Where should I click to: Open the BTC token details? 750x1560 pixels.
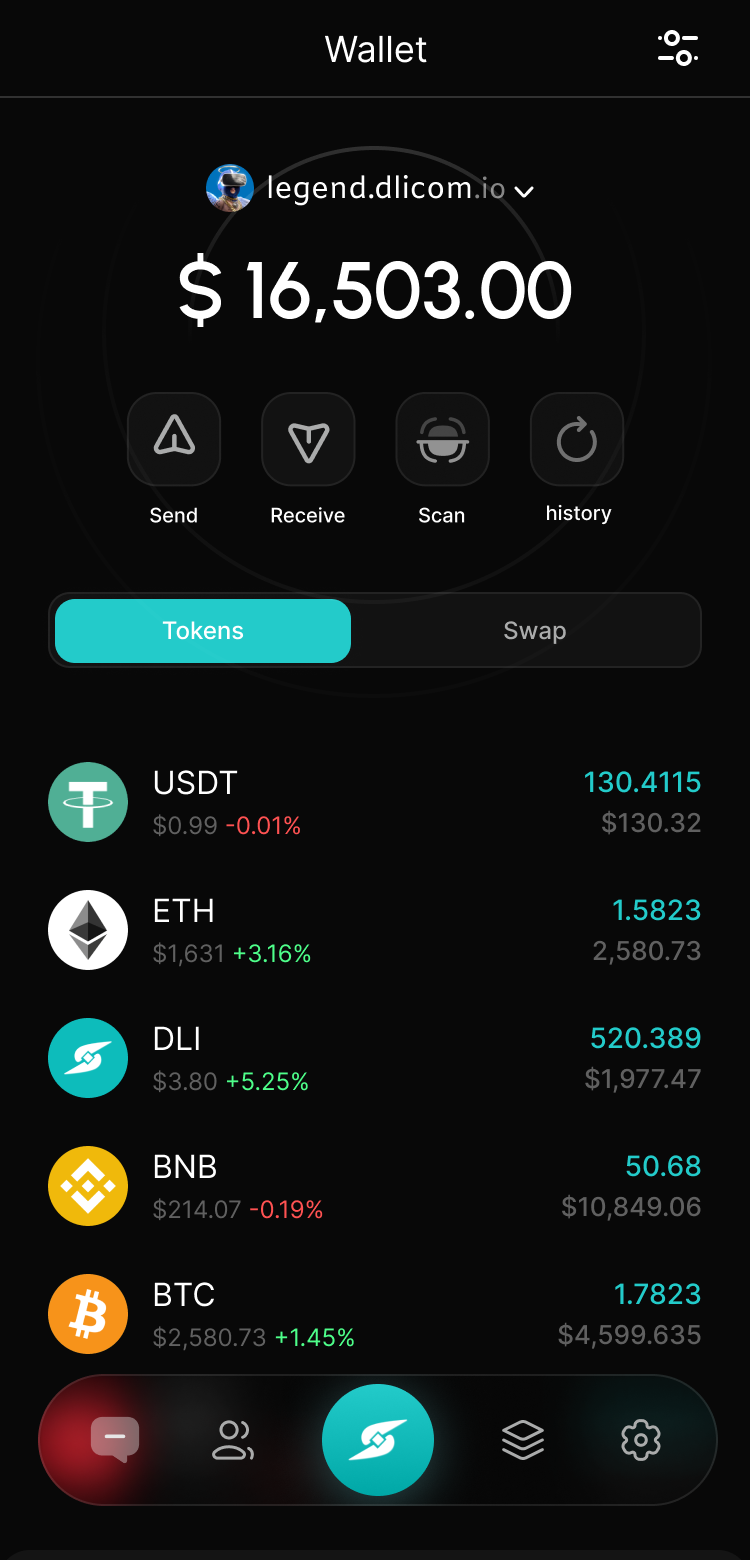coord(375,1314)
